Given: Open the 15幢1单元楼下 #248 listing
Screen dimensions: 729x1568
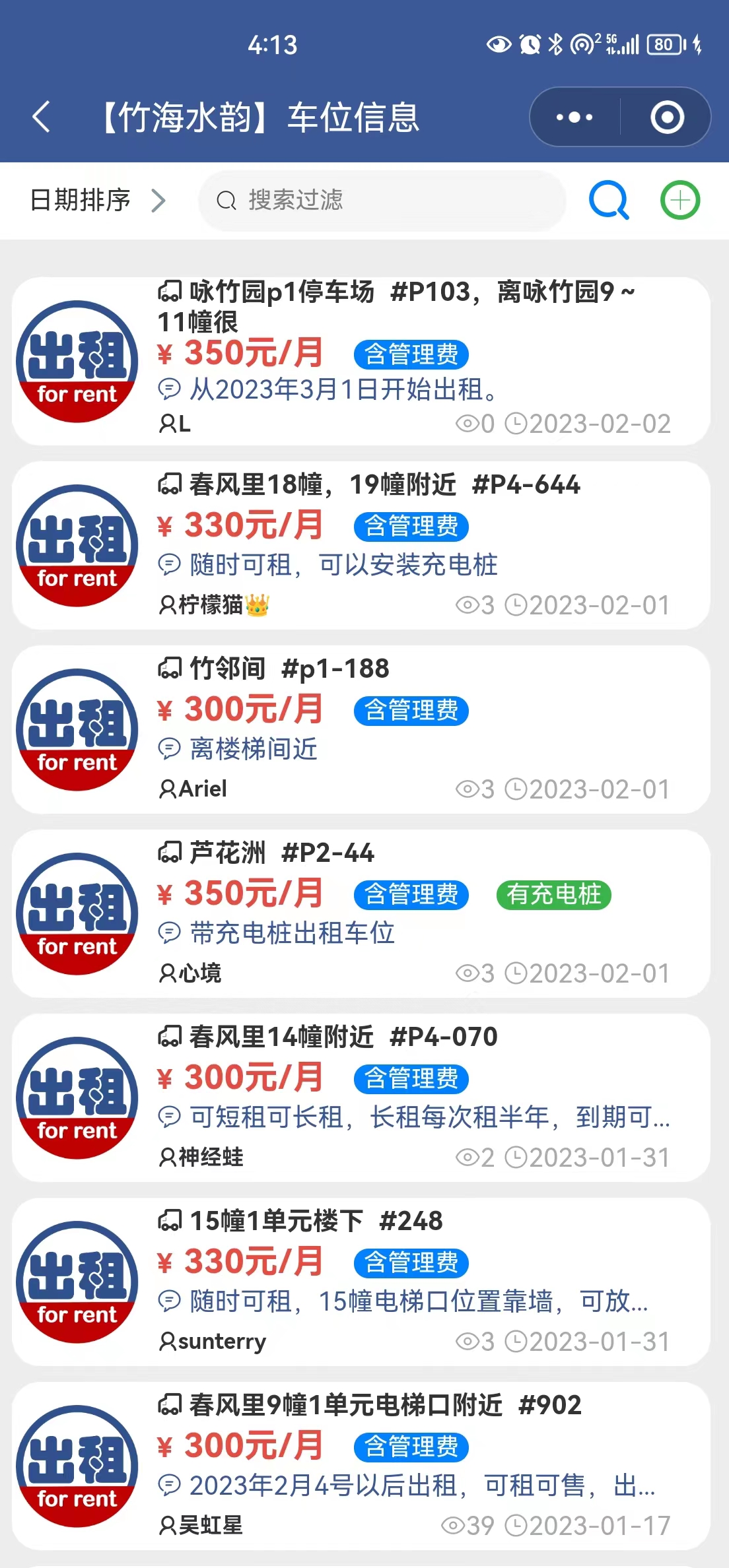Looking at the screenshot, I should click(361, 1282).
